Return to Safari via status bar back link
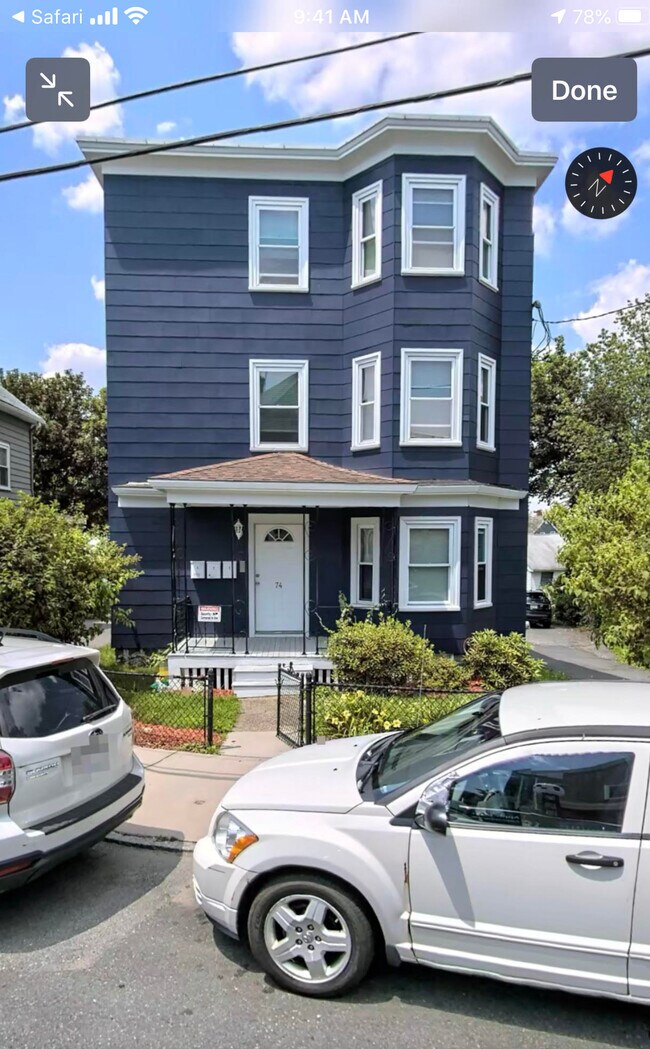 pyautogui.click(x=47, y=17)
